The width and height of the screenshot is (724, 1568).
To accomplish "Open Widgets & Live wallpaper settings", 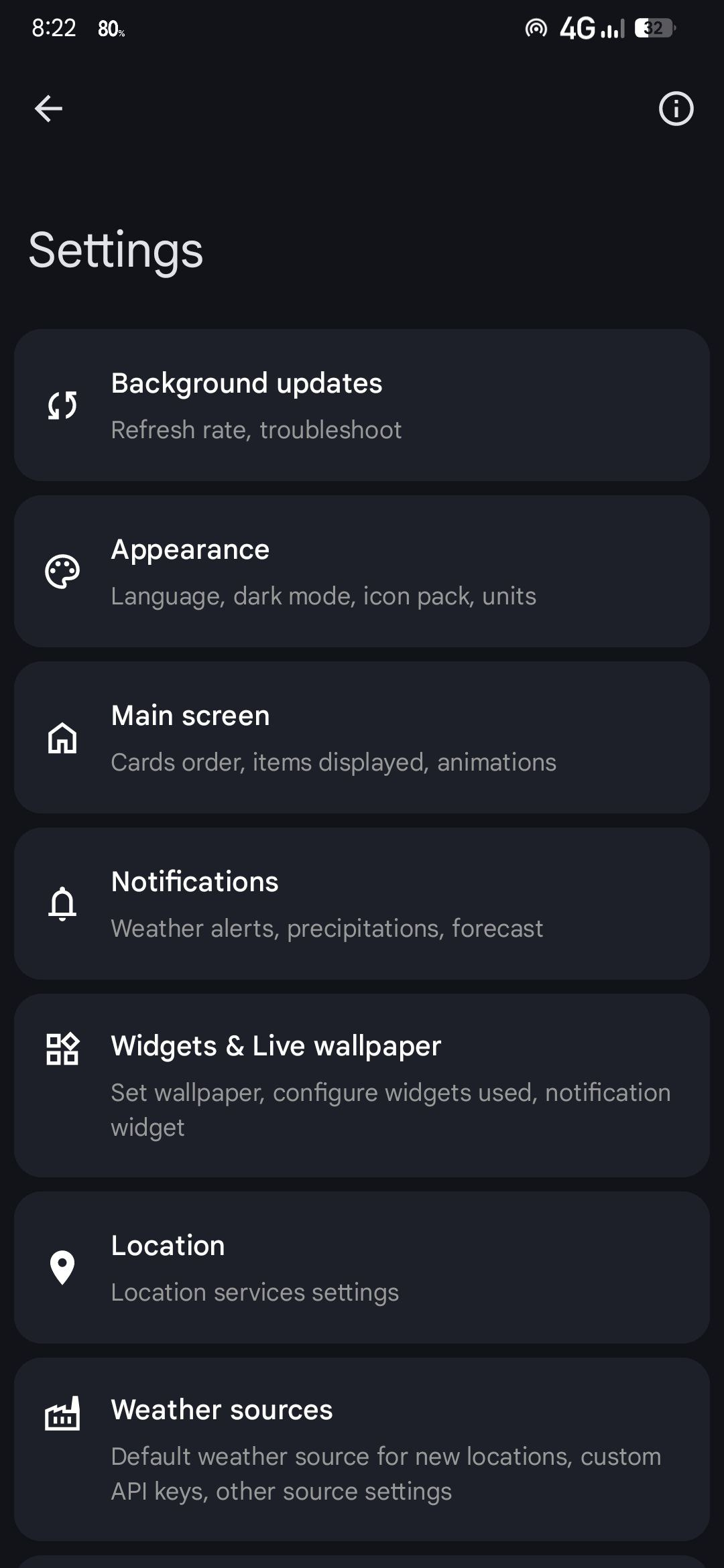I will tap(362, 1085).
